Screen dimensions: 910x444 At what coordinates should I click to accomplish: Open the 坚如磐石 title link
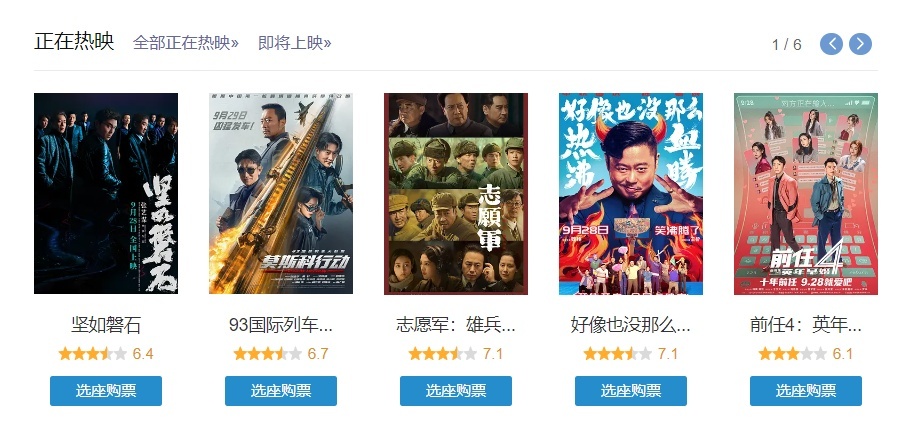106,325
